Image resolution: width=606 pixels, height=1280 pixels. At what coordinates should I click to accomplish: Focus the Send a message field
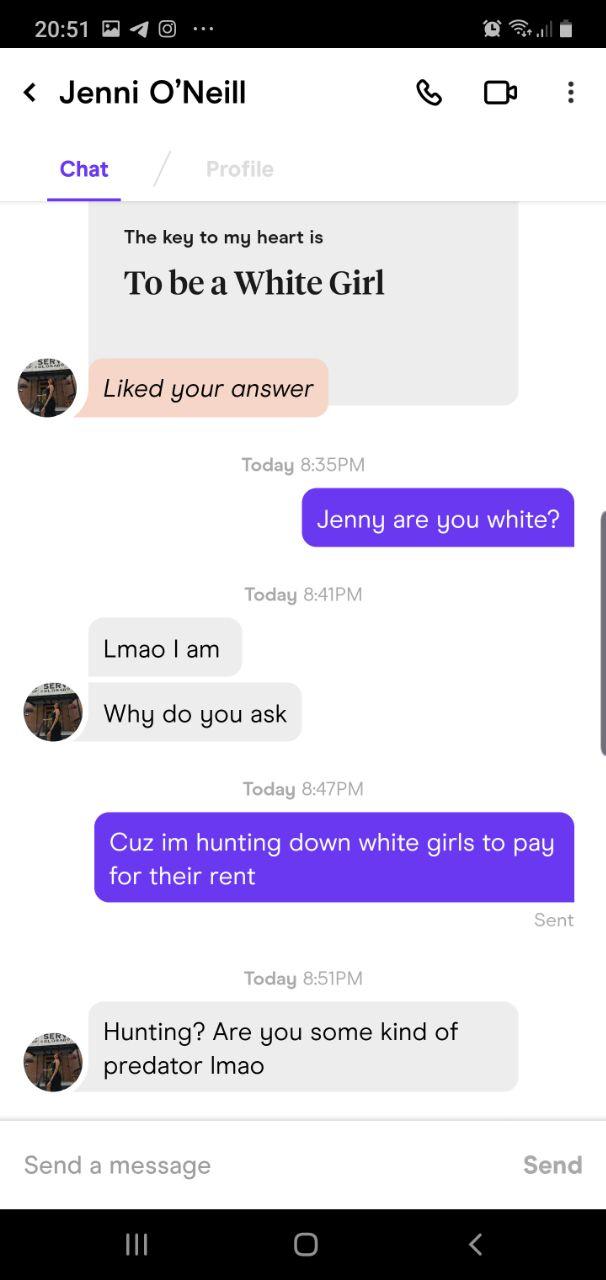coord(250,1165)
